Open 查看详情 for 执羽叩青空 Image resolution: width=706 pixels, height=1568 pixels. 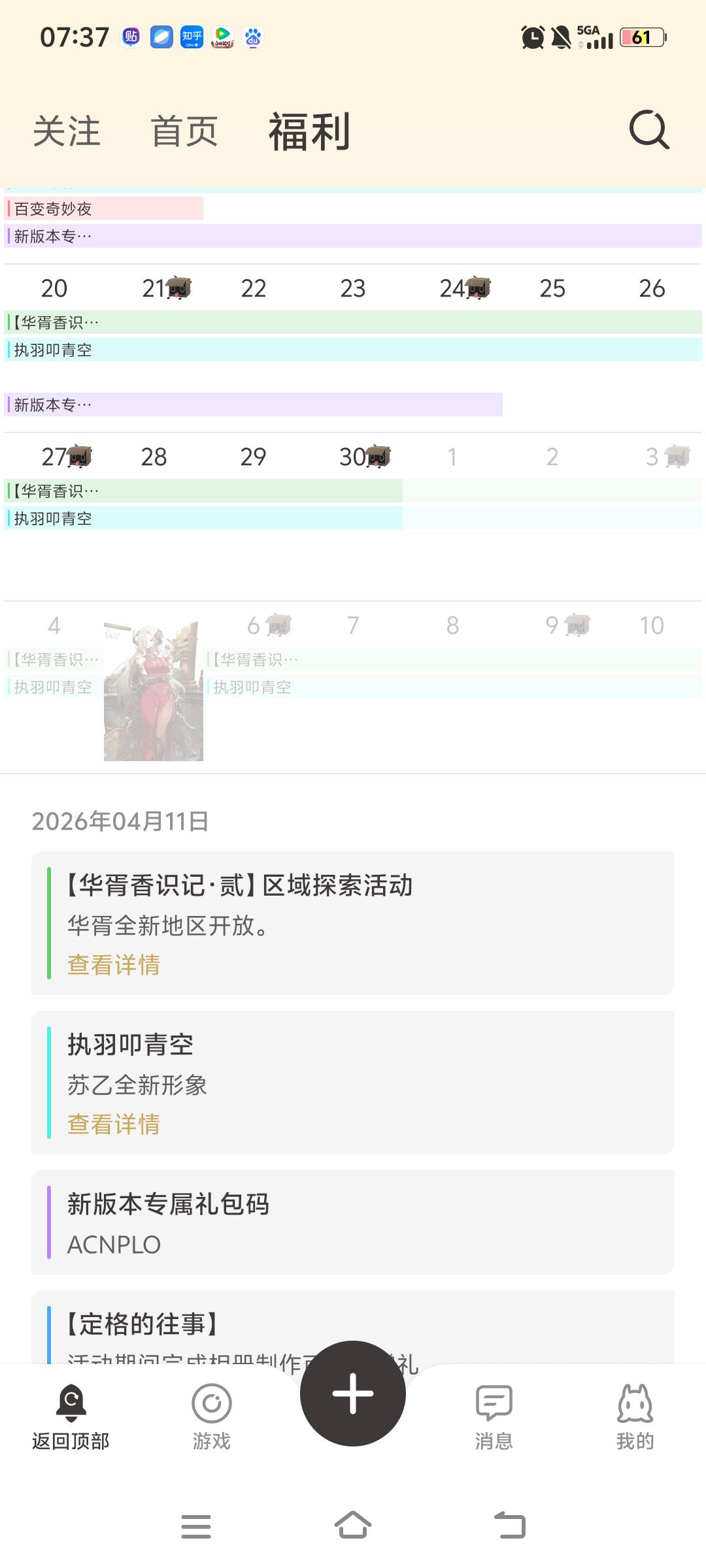(x=114, y=1124)
